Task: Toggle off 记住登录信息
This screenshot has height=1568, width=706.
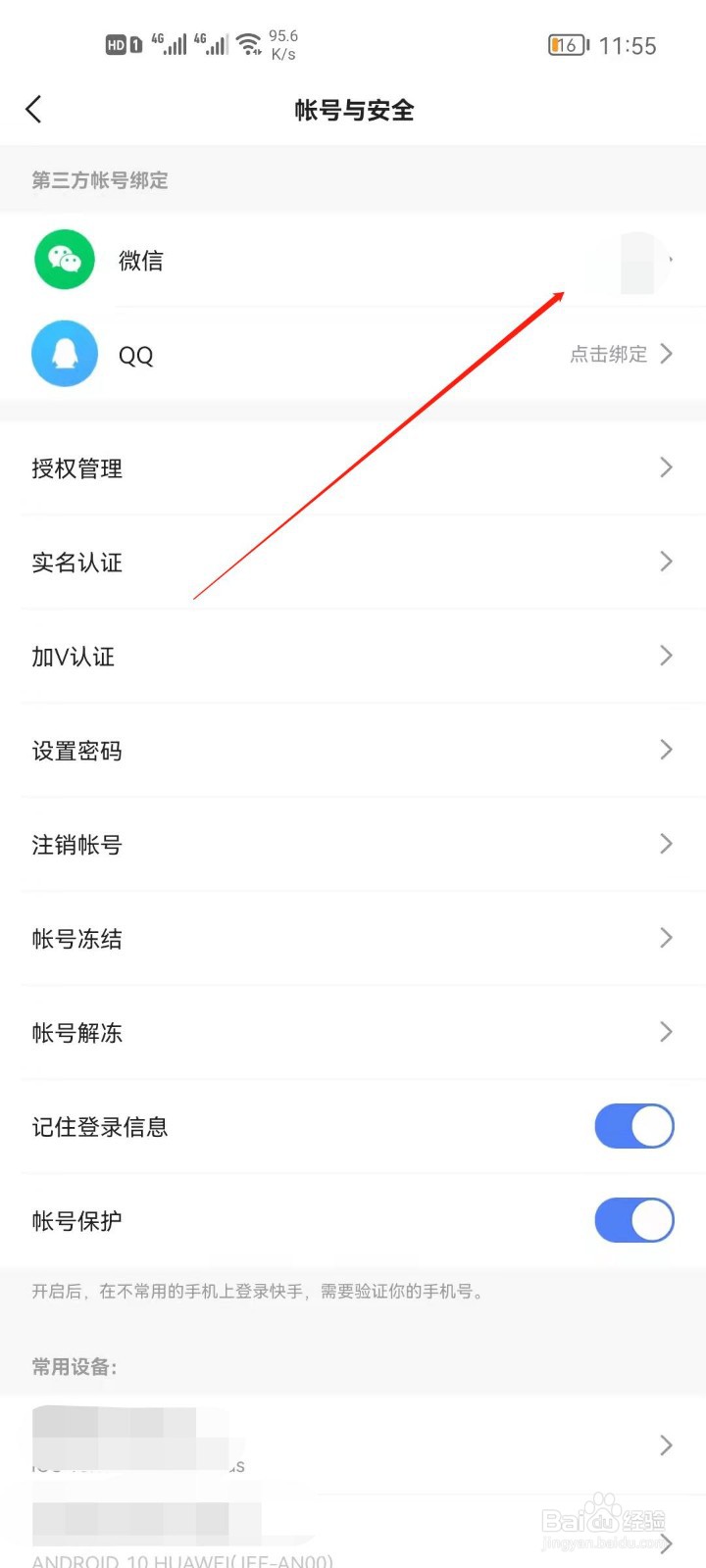Action: pos(633,1126)
